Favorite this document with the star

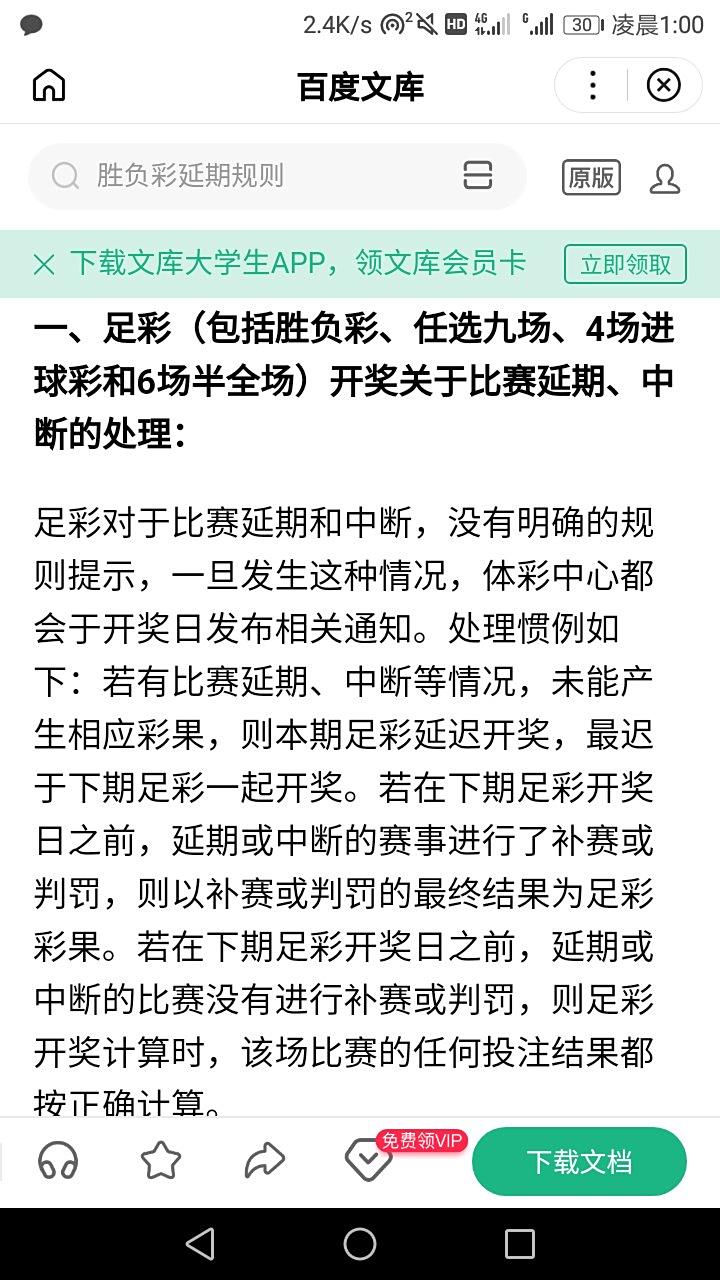coord(161,1161)
